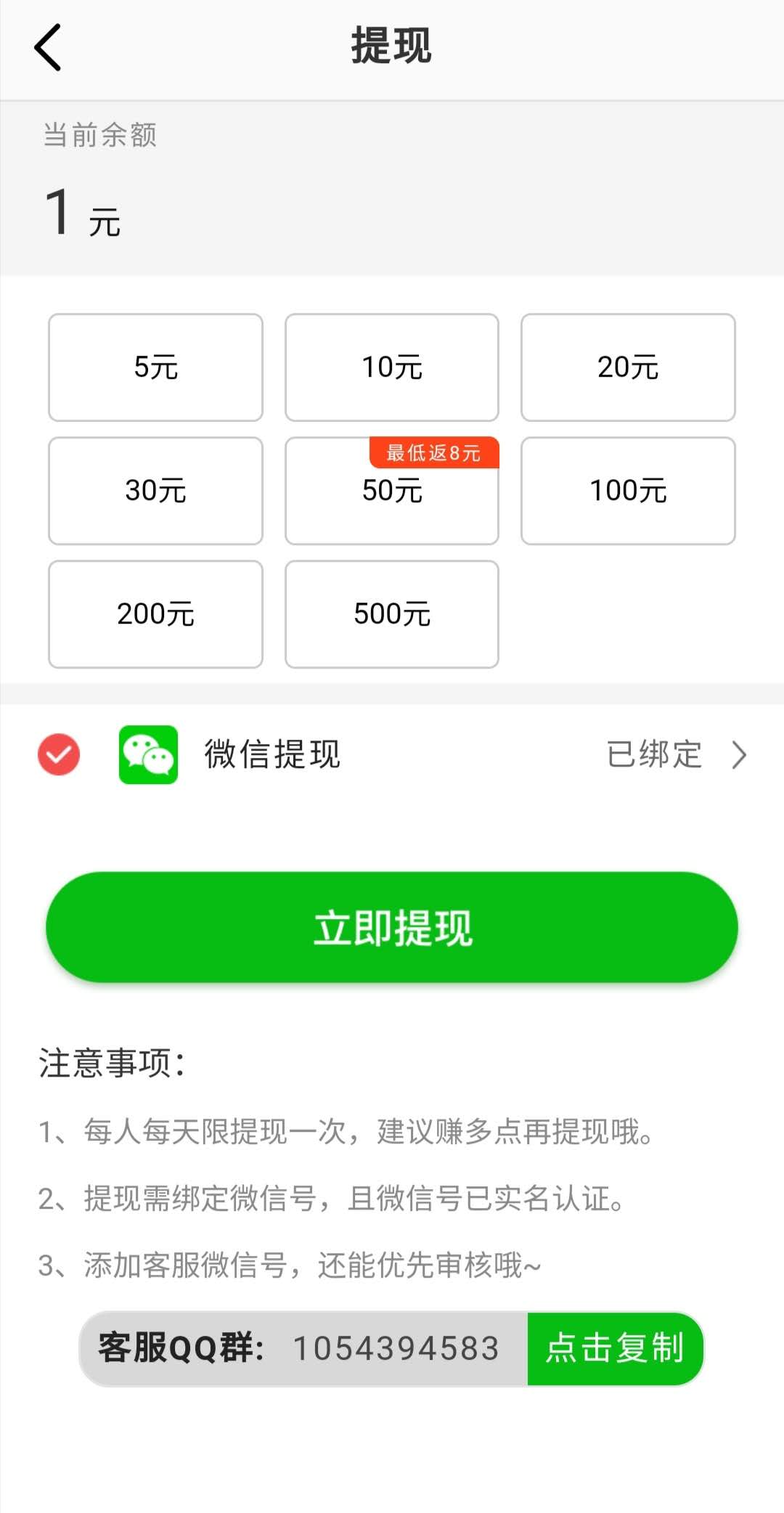784x1513 pixels.
Task: Go back using the top-left arrow
Action: point(48,47)
